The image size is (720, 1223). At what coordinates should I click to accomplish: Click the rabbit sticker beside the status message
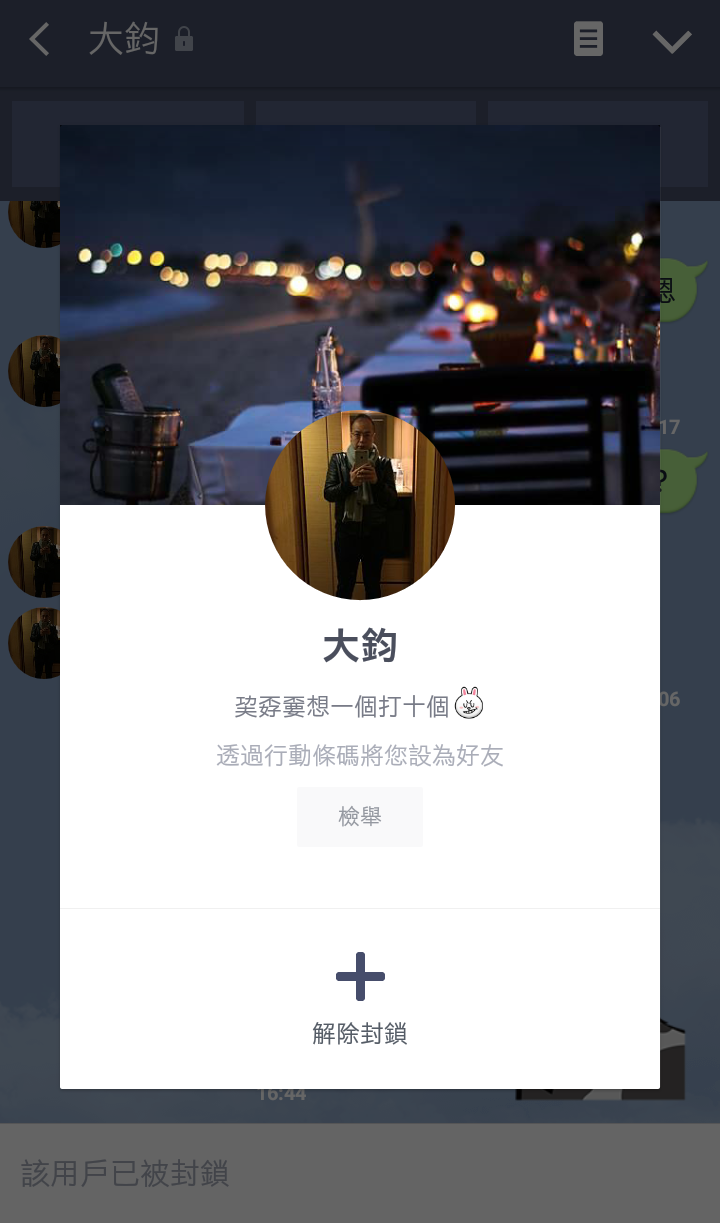click(x=466, y=704)
